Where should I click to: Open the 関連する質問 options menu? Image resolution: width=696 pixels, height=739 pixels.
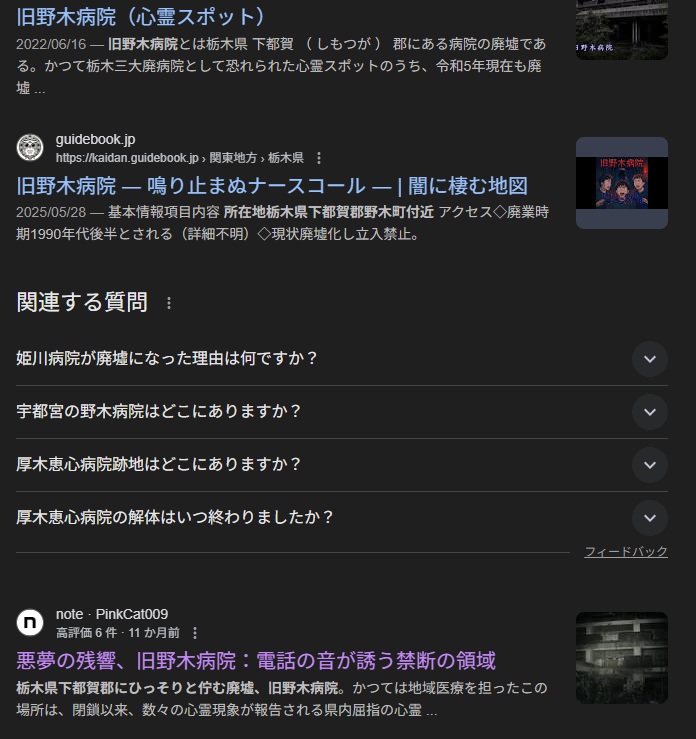[169, 303]
